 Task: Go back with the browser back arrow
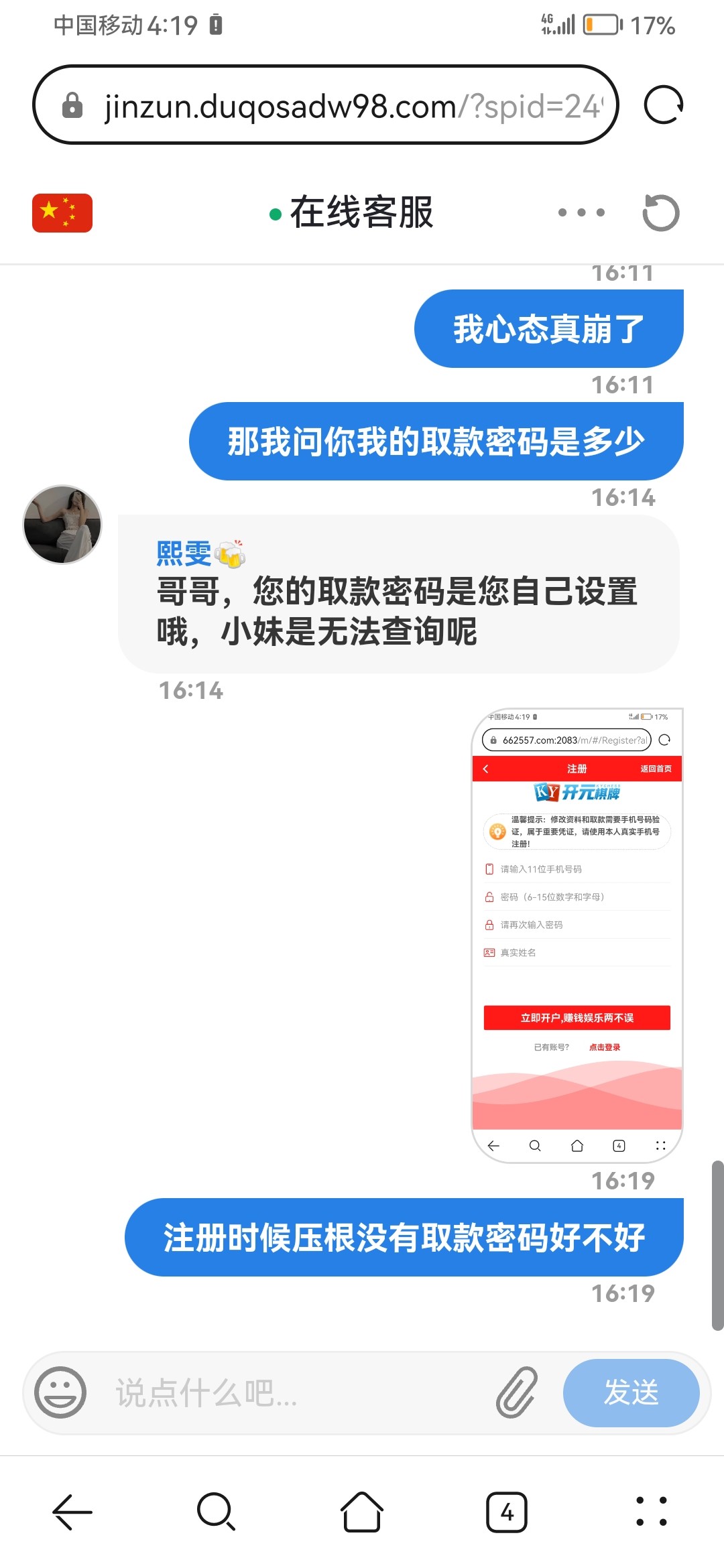(x=72, y=1512)
